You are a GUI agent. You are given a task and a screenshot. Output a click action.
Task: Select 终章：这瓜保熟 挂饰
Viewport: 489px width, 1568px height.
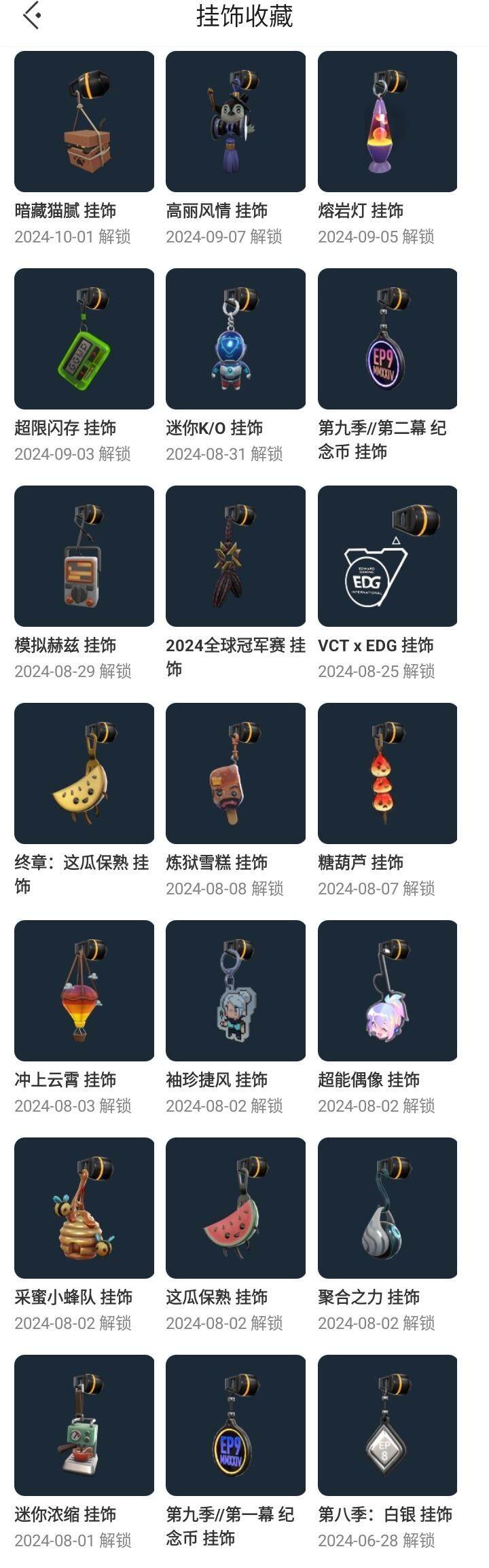click(84, 773)
